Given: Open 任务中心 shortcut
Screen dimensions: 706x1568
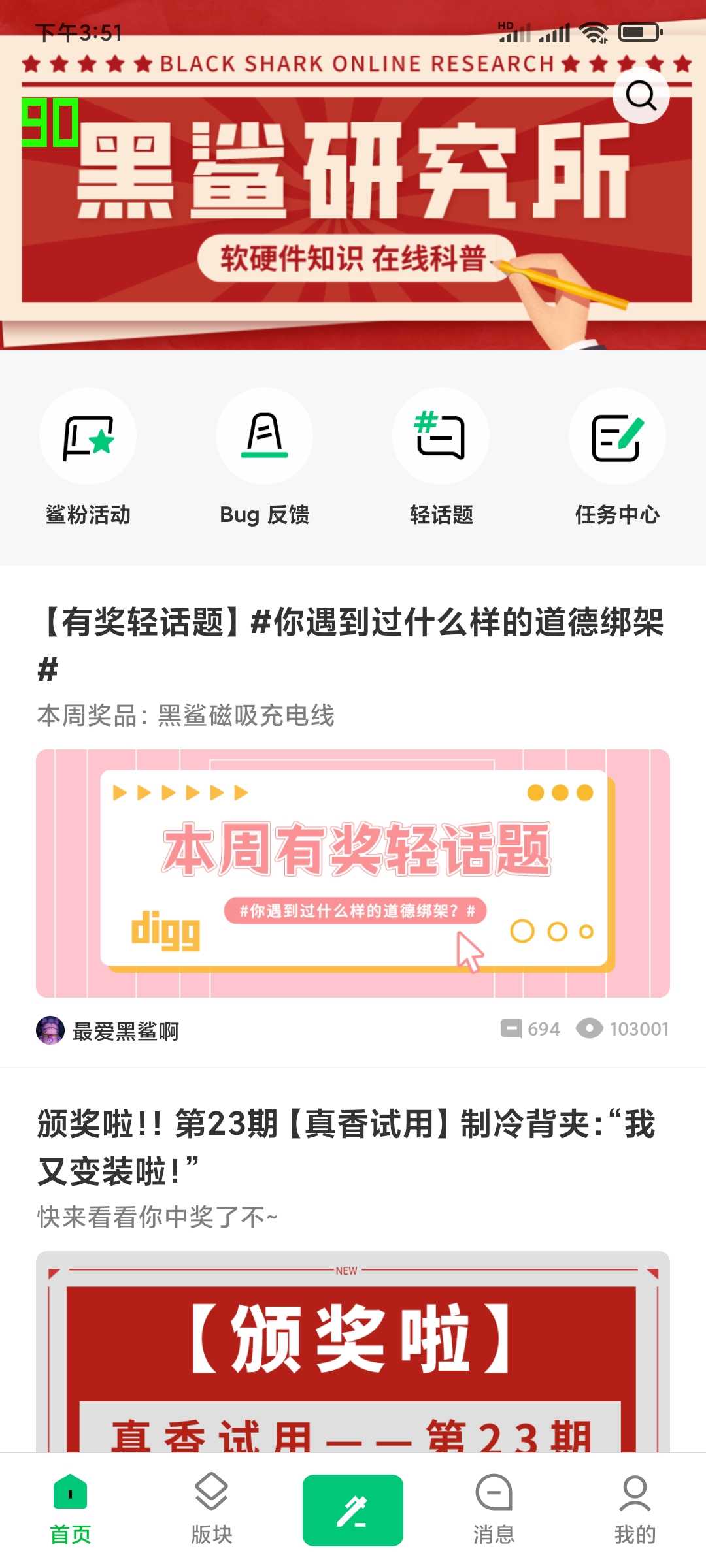Looking at the screenshot, I should click(x=617, y=457).
